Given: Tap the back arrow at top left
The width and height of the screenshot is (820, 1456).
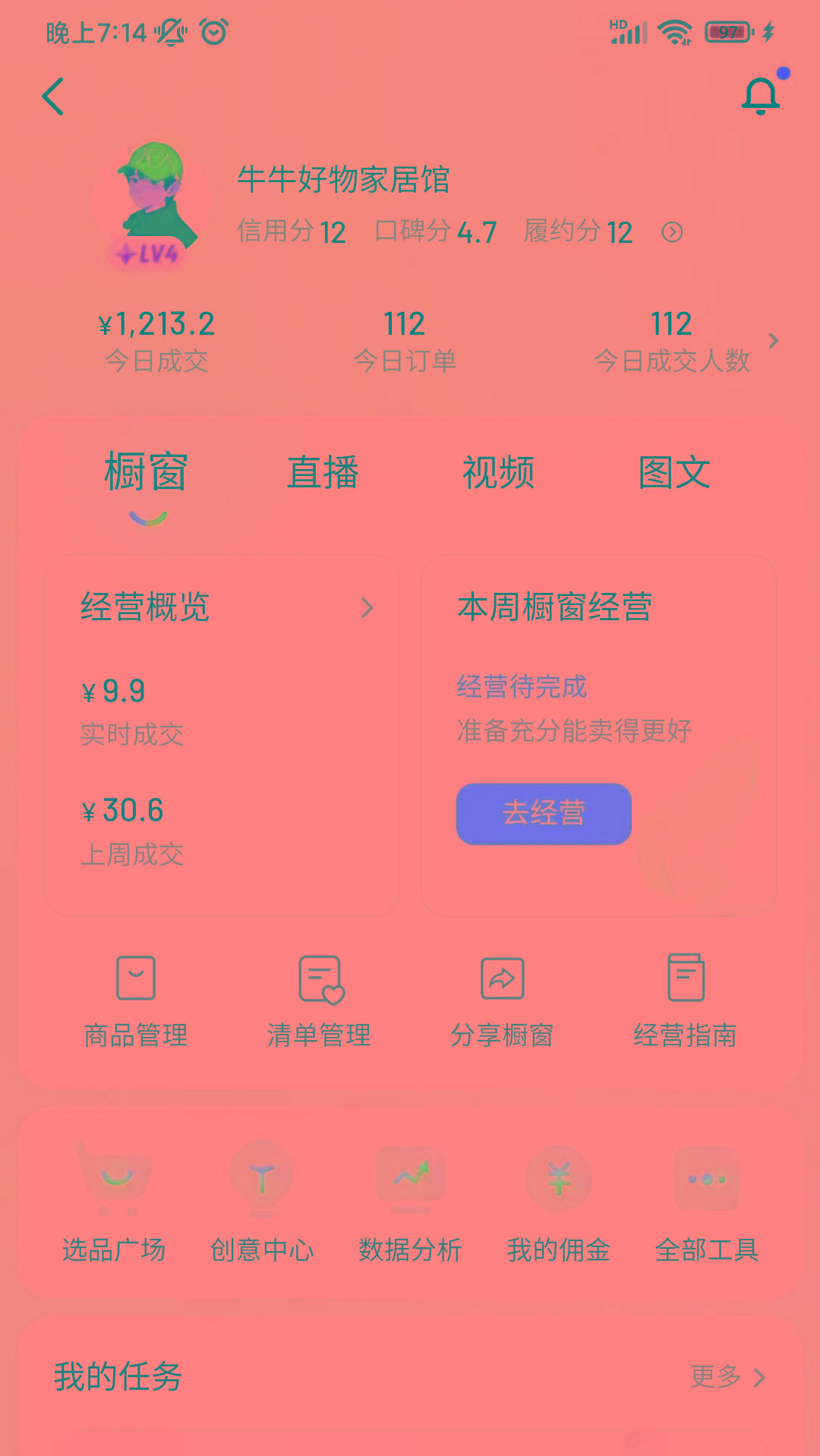Looking at the screenshot, I should [52, 97].
